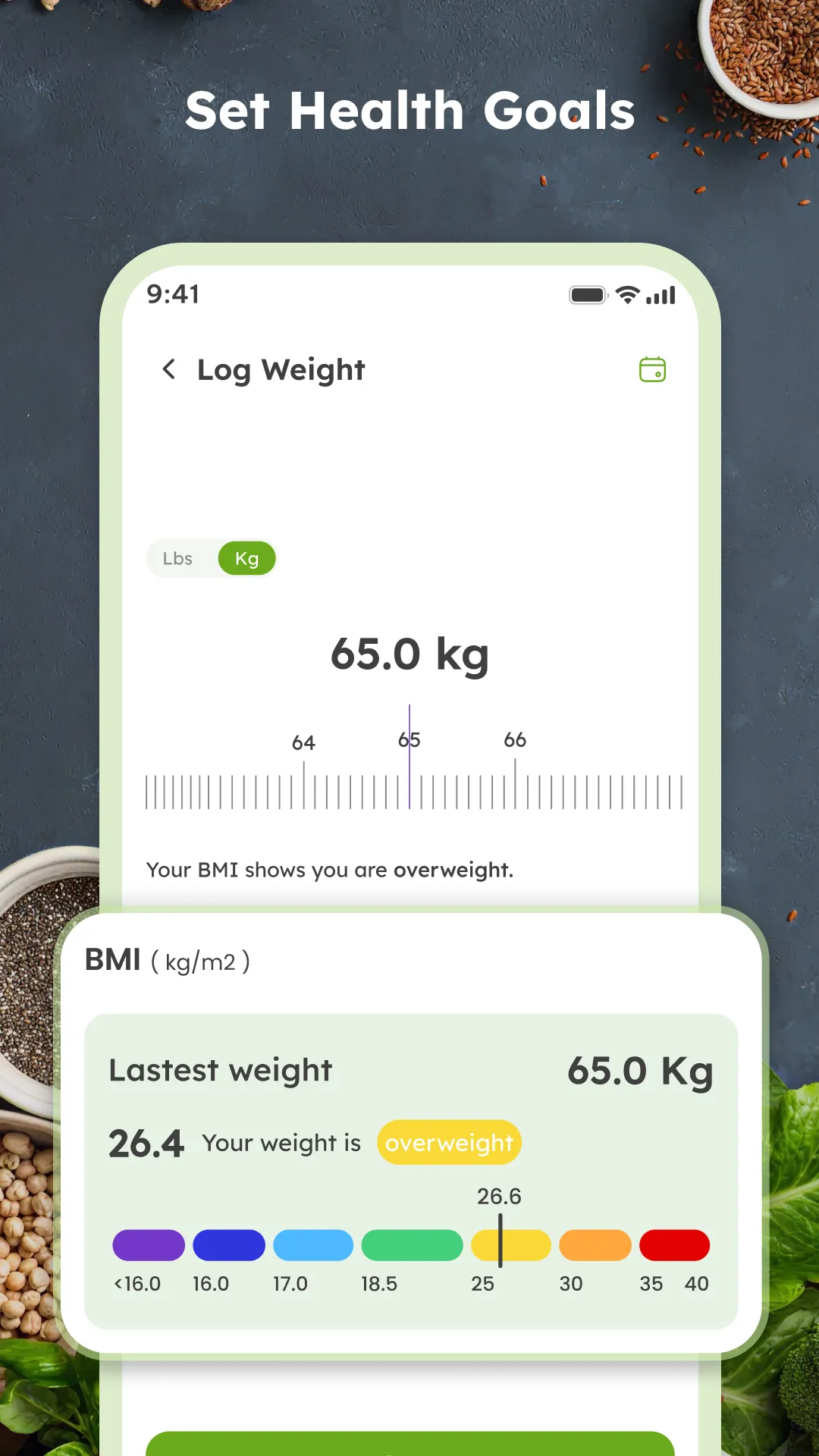819x1456 pixels.
Task: Select the purple <16.0 segment on BMI scale
Action: tap(148, 1244)
